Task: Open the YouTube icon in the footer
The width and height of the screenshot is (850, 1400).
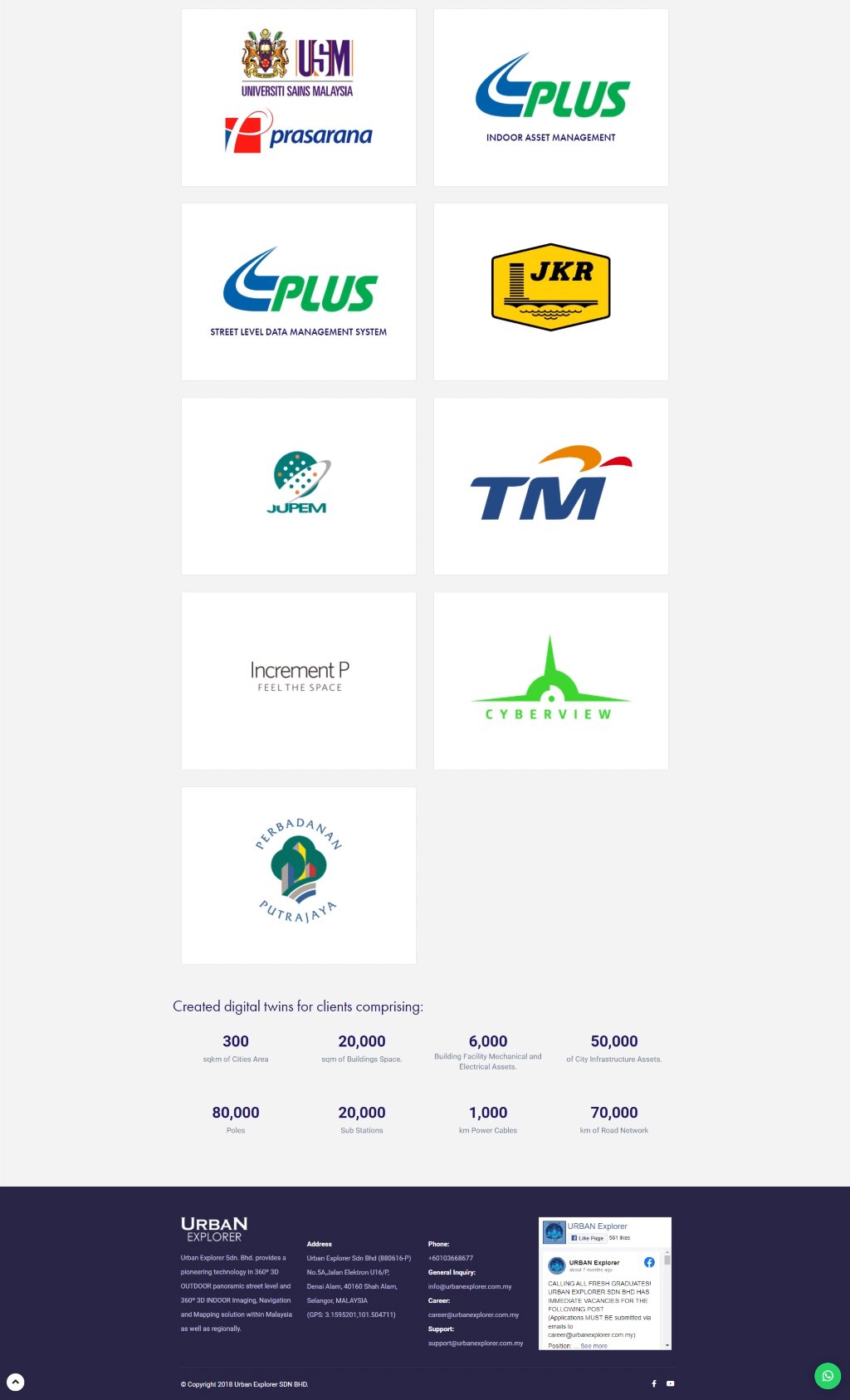Action: pyautogui.click(x=671, y=1383)
